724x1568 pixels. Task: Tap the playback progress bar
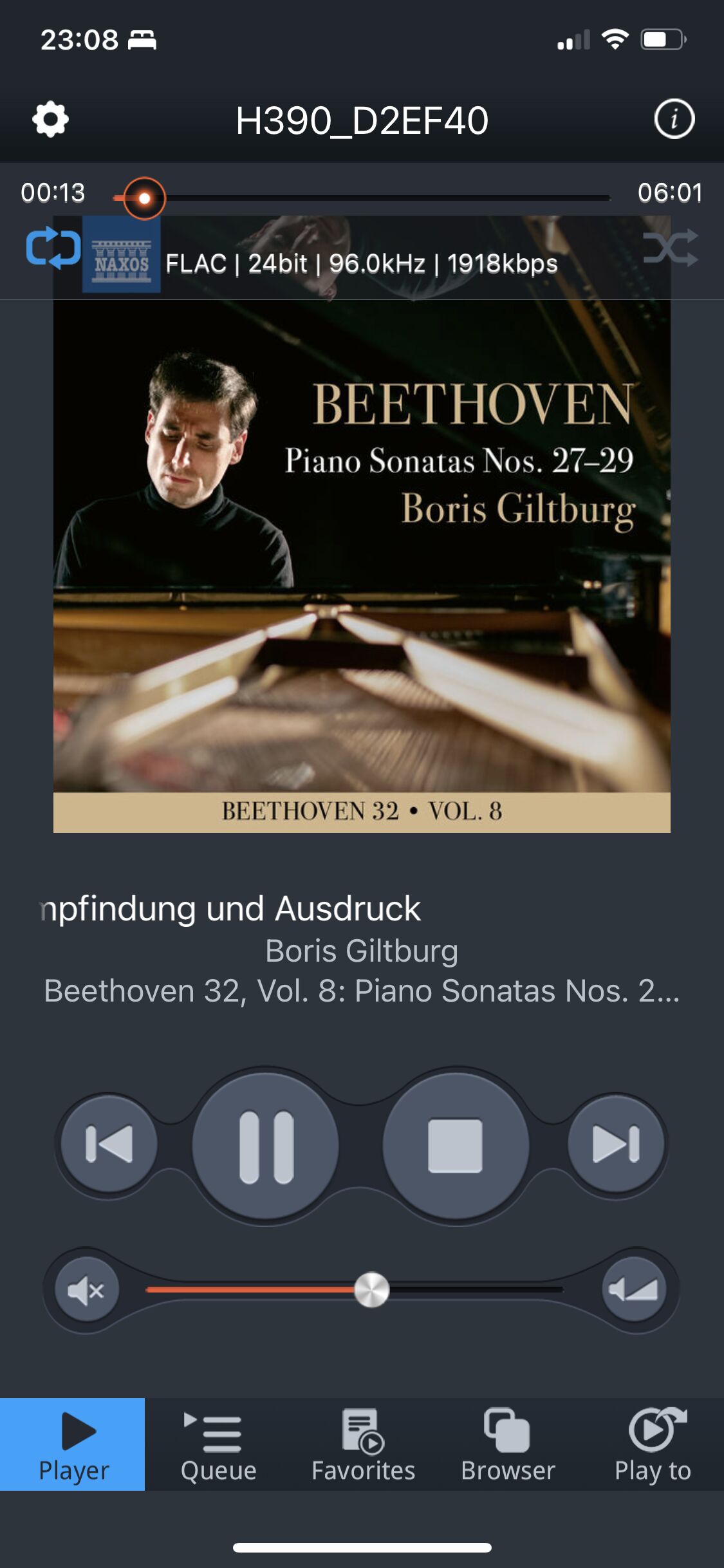coord(362,198)
